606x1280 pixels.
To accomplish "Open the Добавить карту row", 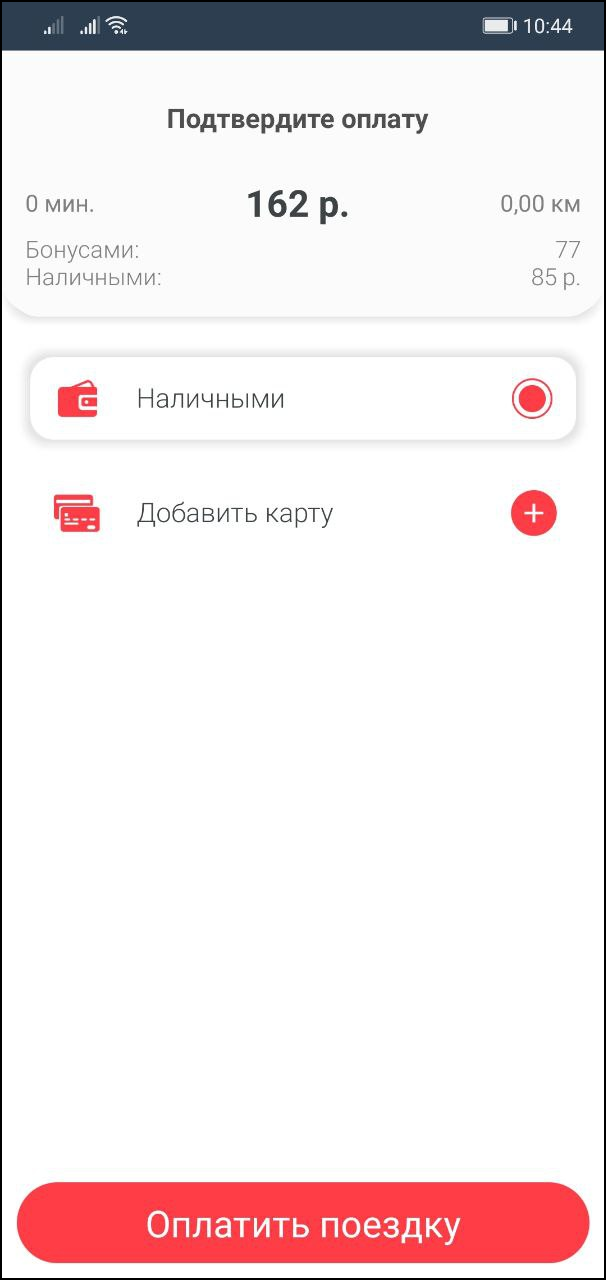I will tap(303, 514).
